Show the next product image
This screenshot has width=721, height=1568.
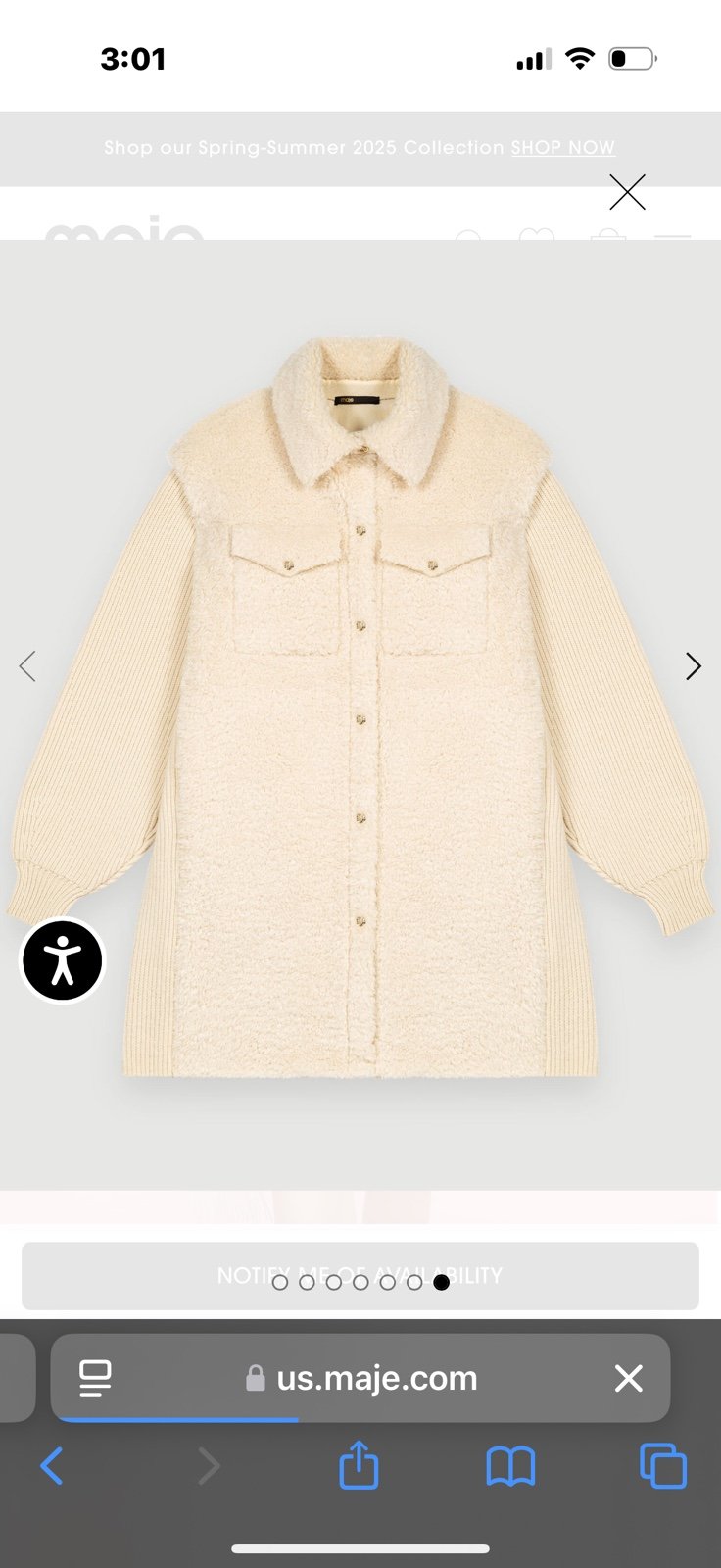click(694, 666)
